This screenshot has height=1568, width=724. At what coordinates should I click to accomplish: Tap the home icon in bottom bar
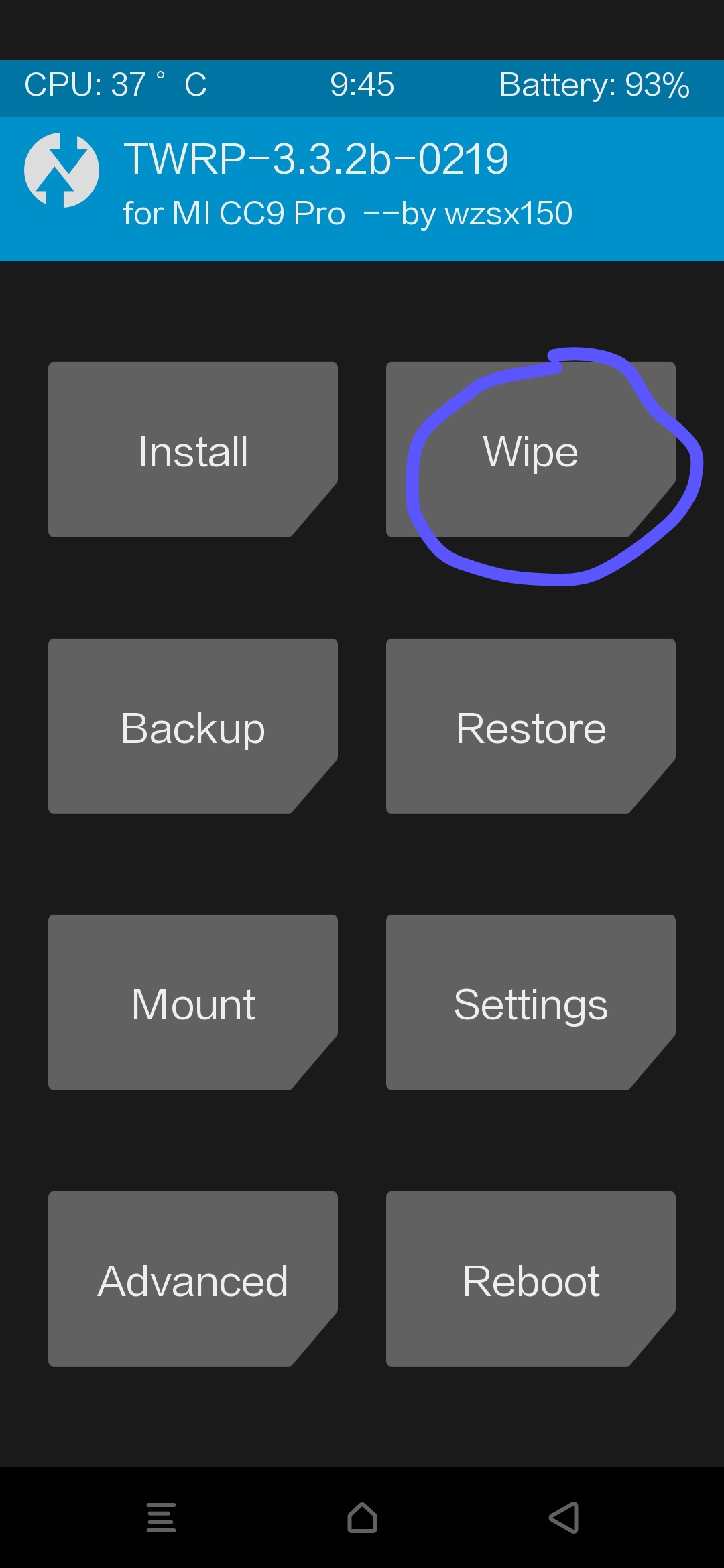[x=362, y=1518]
